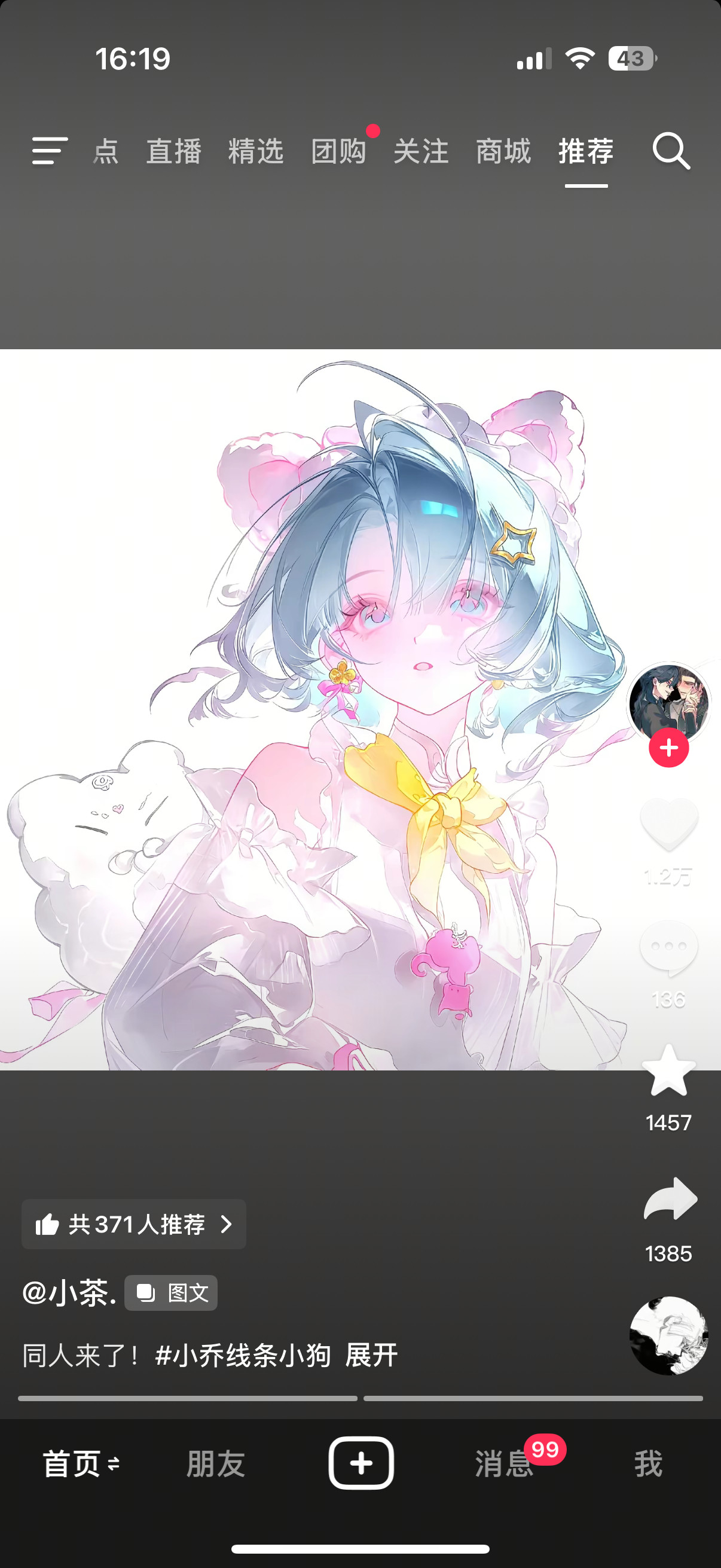The height and width of the screenshot is (1568, 721).
Task: Open the 商城 tab
Action: [503, 151]
